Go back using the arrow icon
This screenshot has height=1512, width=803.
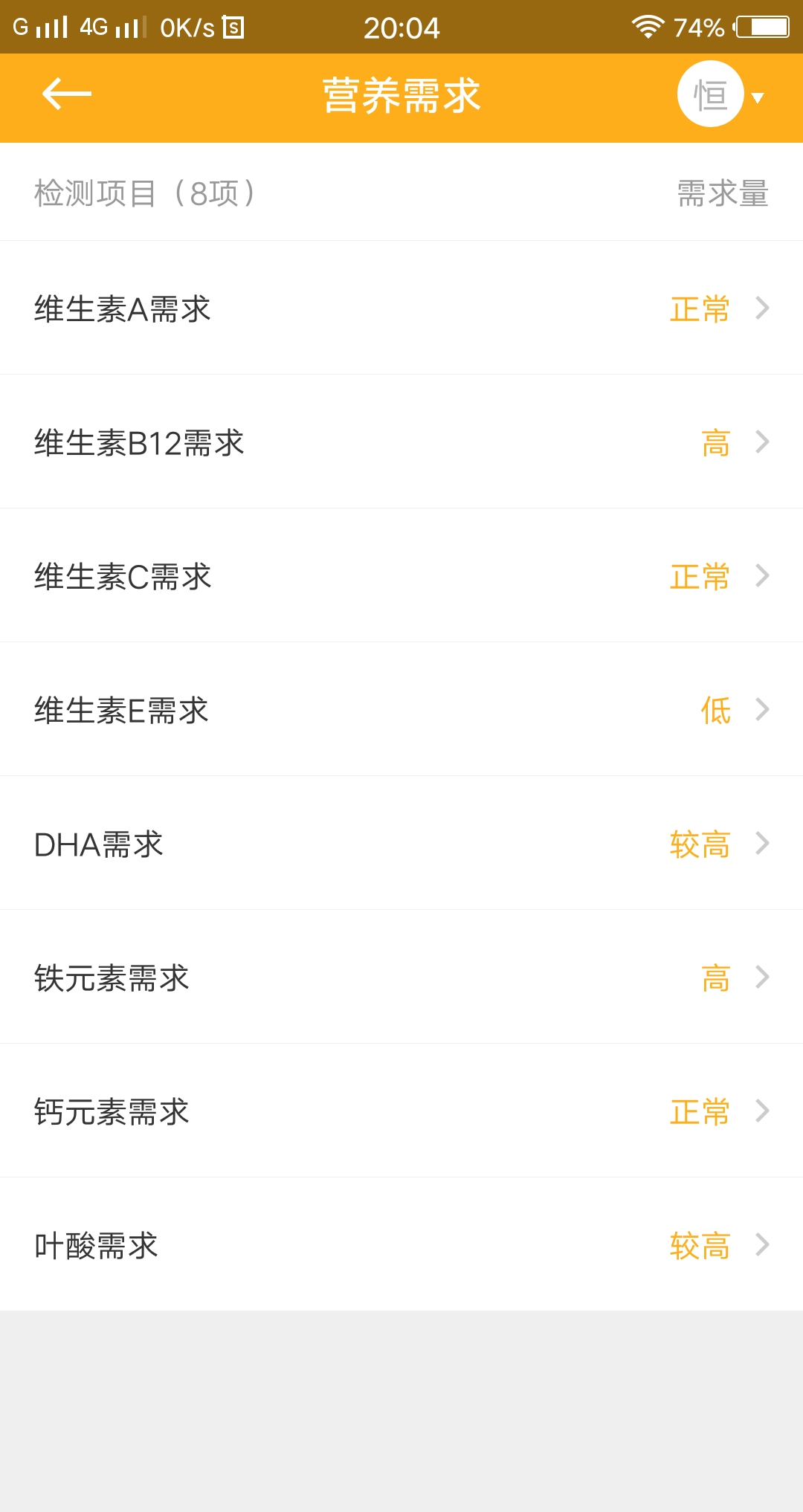point(66,94)
